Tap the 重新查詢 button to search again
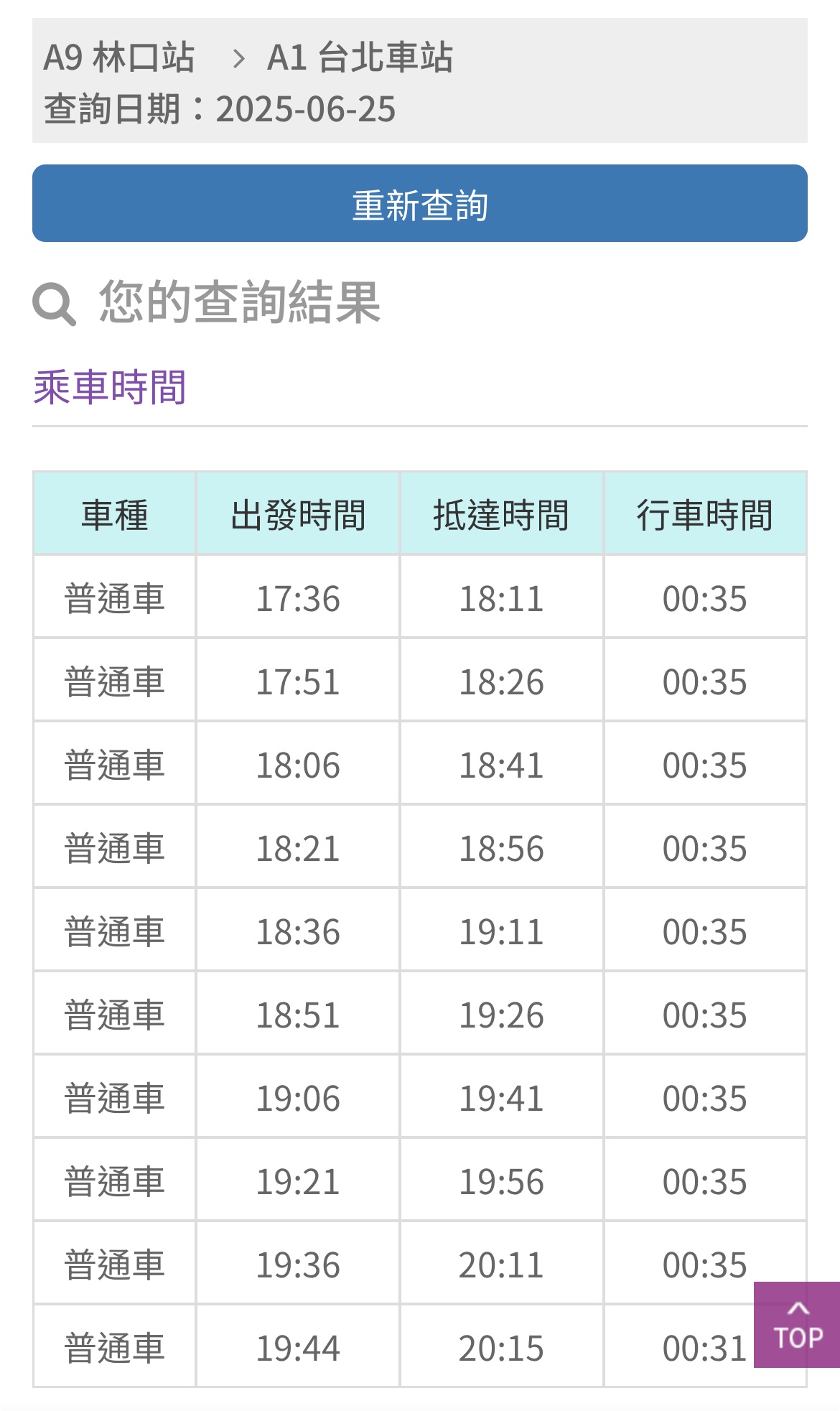The height and width of the screenshot is (1411, 840). coord(420,203)
